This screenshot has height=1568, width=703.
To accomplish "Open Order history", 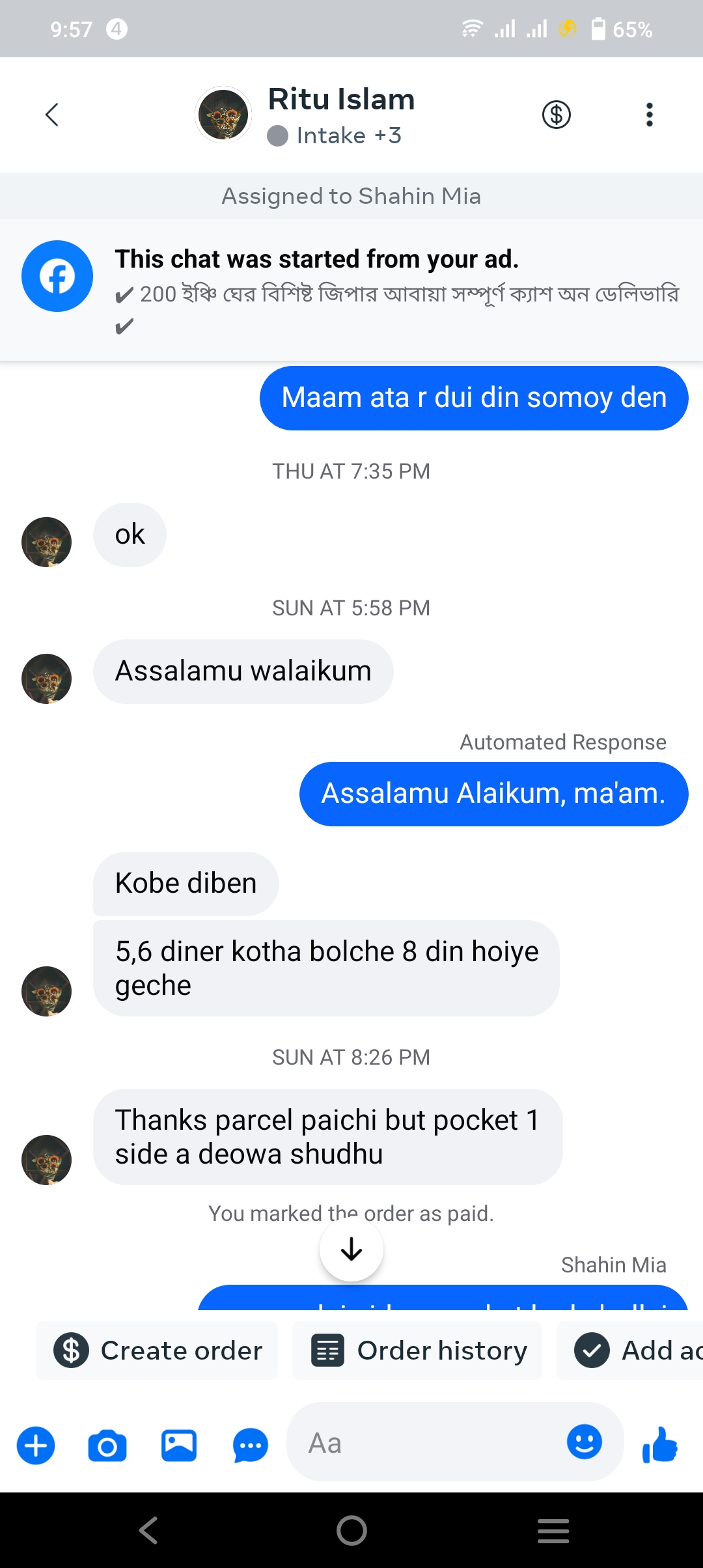I will tap(418, 1351).
